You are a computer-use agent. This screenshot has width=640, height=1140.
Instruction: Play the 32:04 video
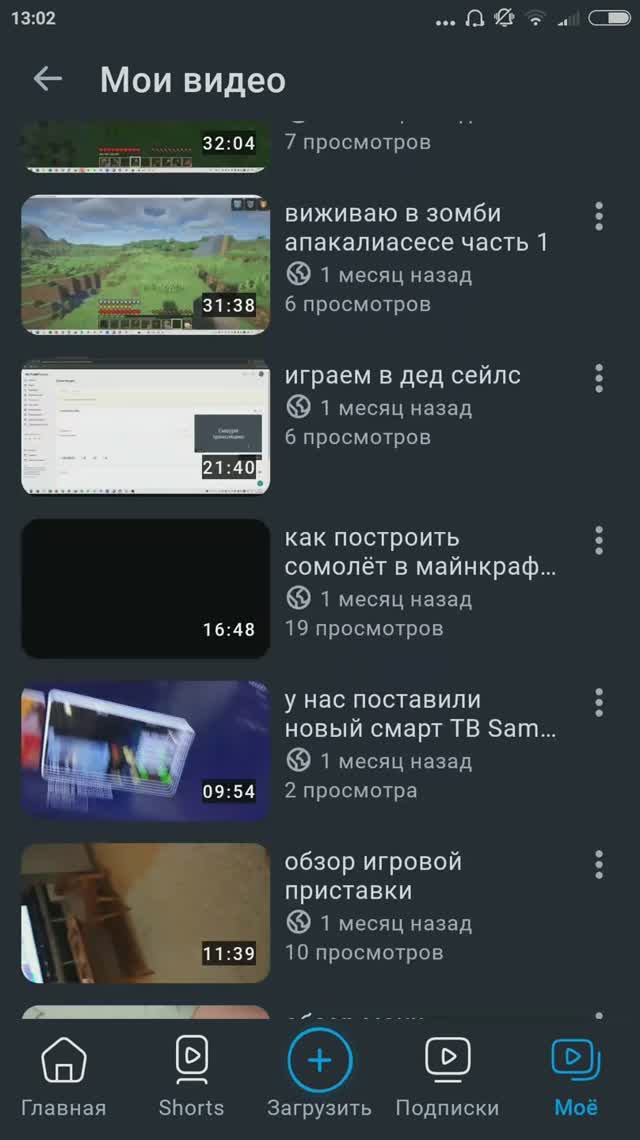[146, 146]
